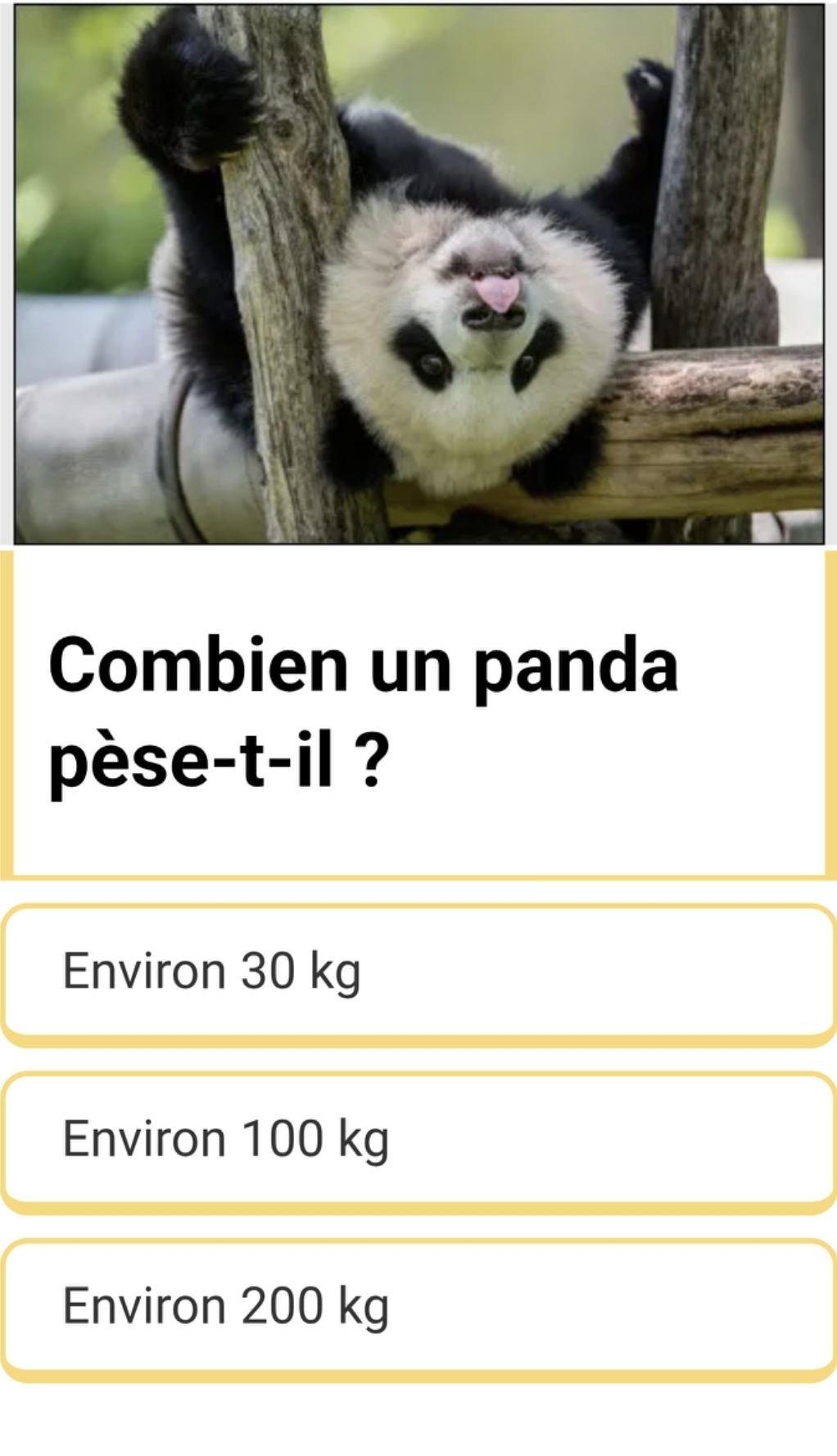Screen dimensions: 837x1456
Task: Select the answer Environ 30 kg
Action: [418, 972]
